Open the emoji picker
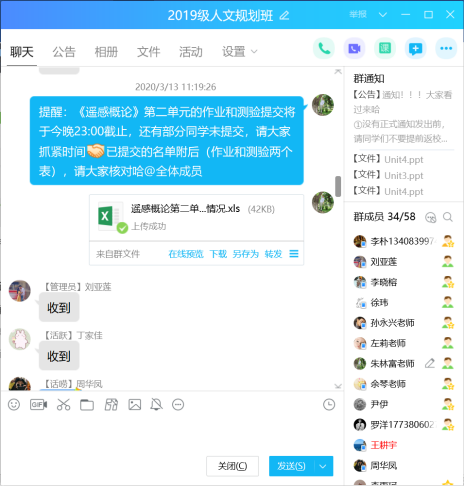The width and height of the screenshot is (464, 487). point(14,405)
